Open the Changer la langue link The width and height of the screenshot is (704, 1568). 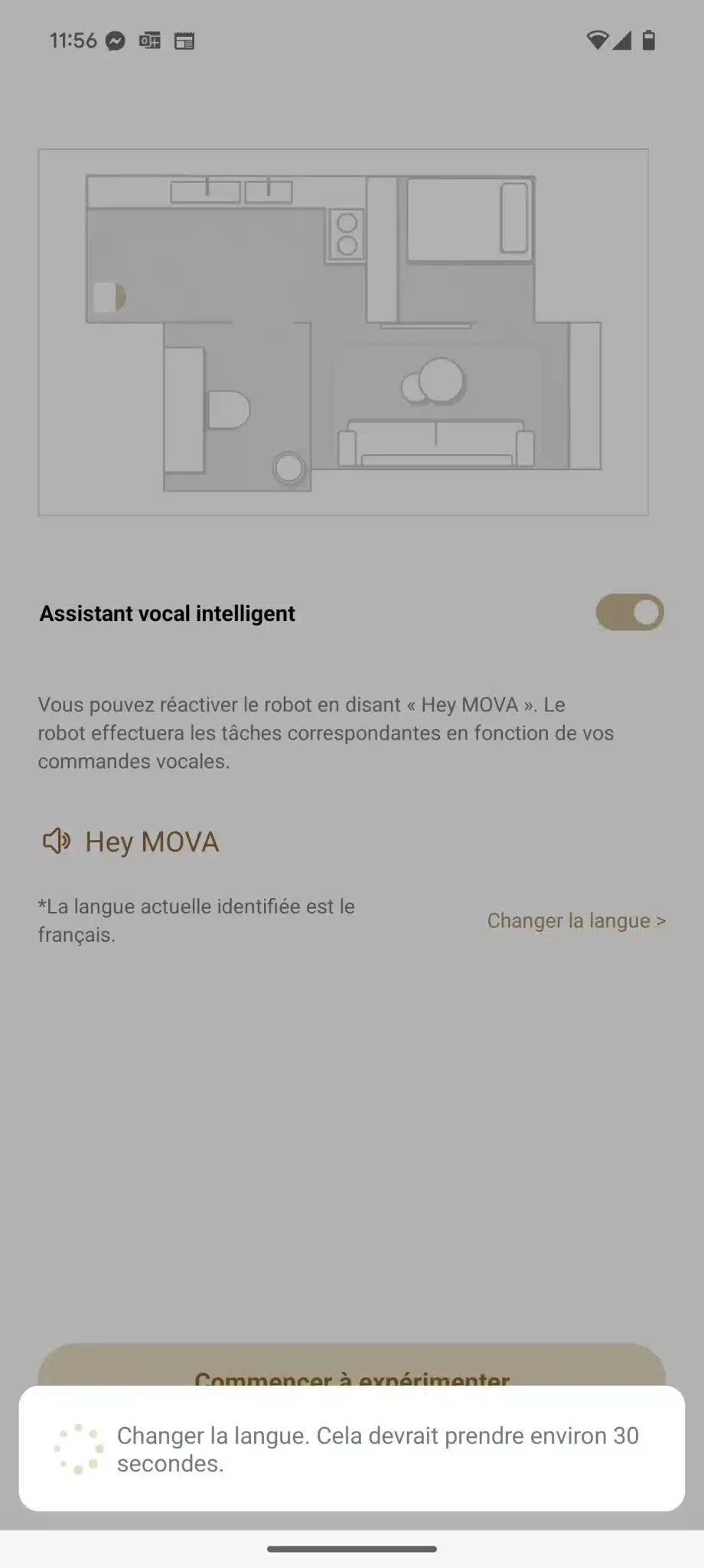click(x=576, y=920)
